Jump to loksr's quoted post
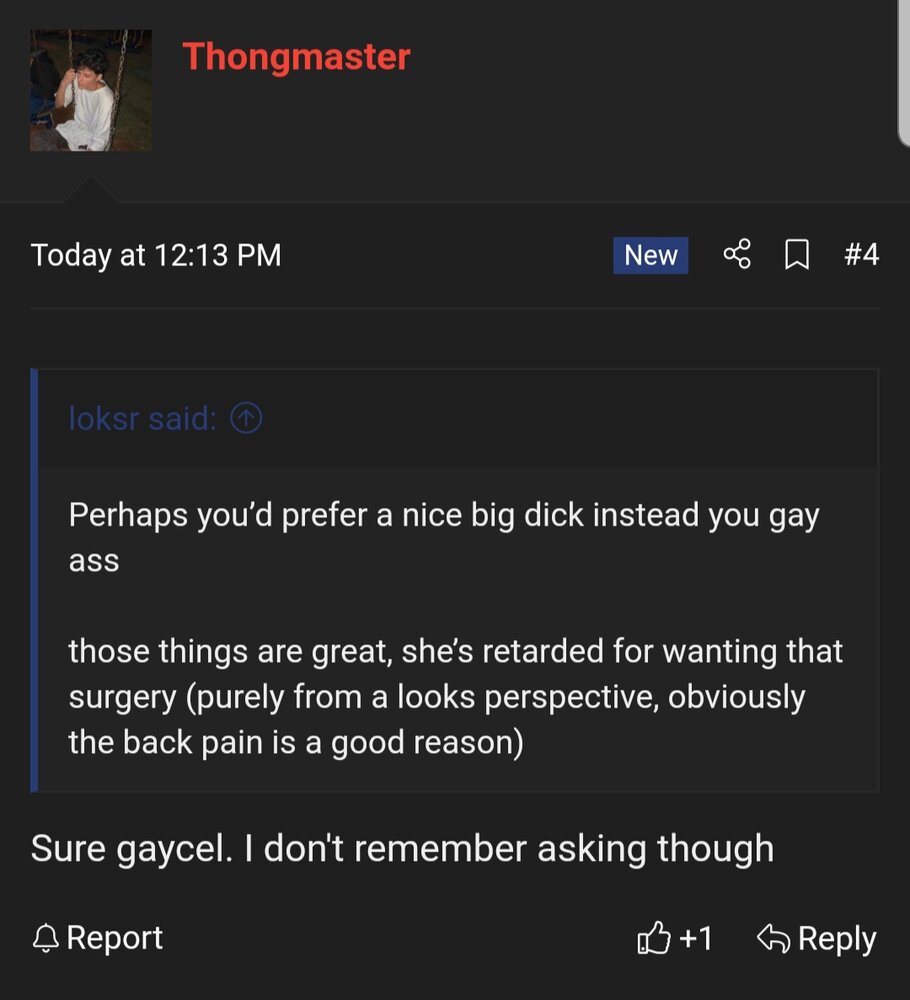 (246, 419)
